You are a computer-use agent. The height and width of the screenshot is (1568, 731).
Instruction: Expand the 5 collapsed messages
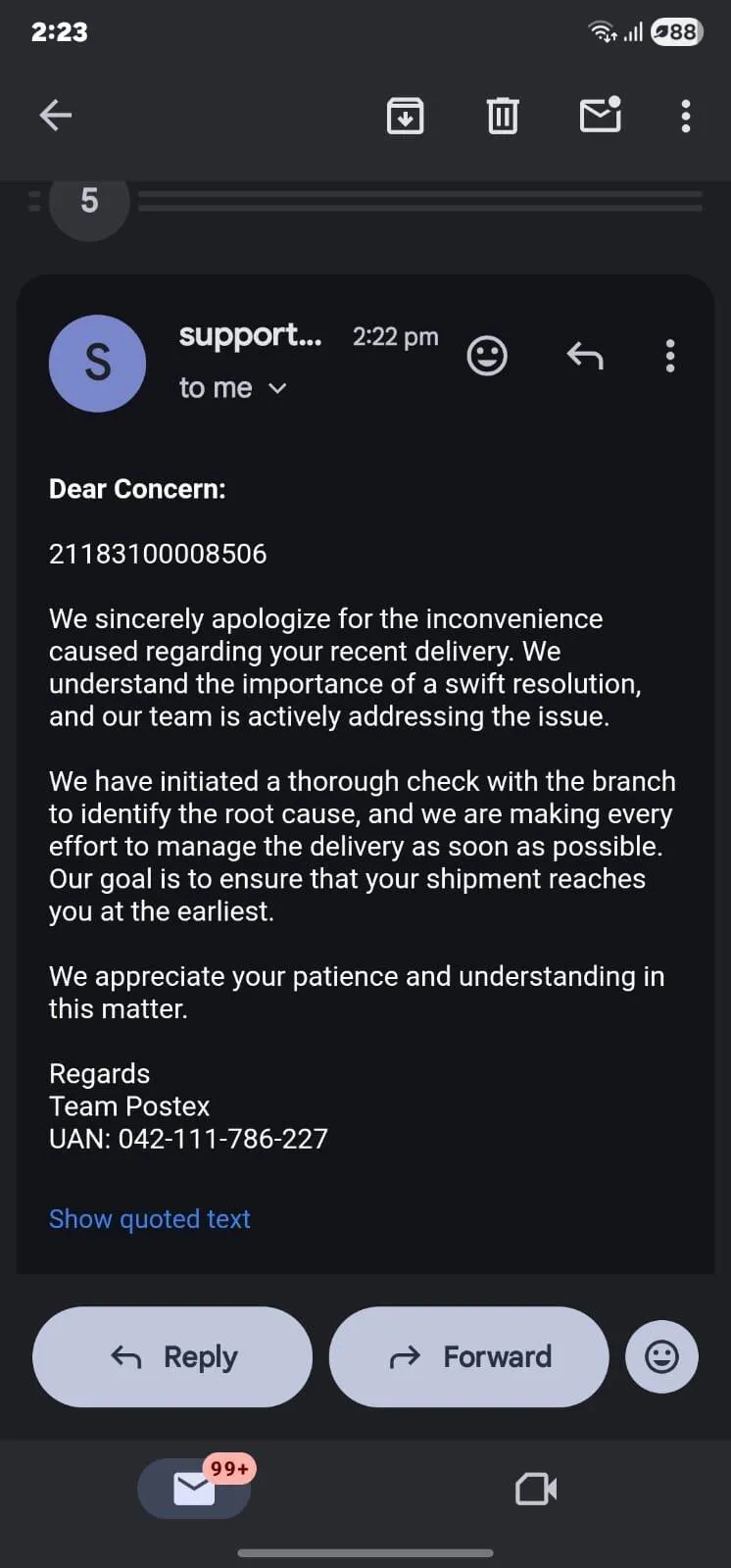pyautogui.click(x=89, y=201)
